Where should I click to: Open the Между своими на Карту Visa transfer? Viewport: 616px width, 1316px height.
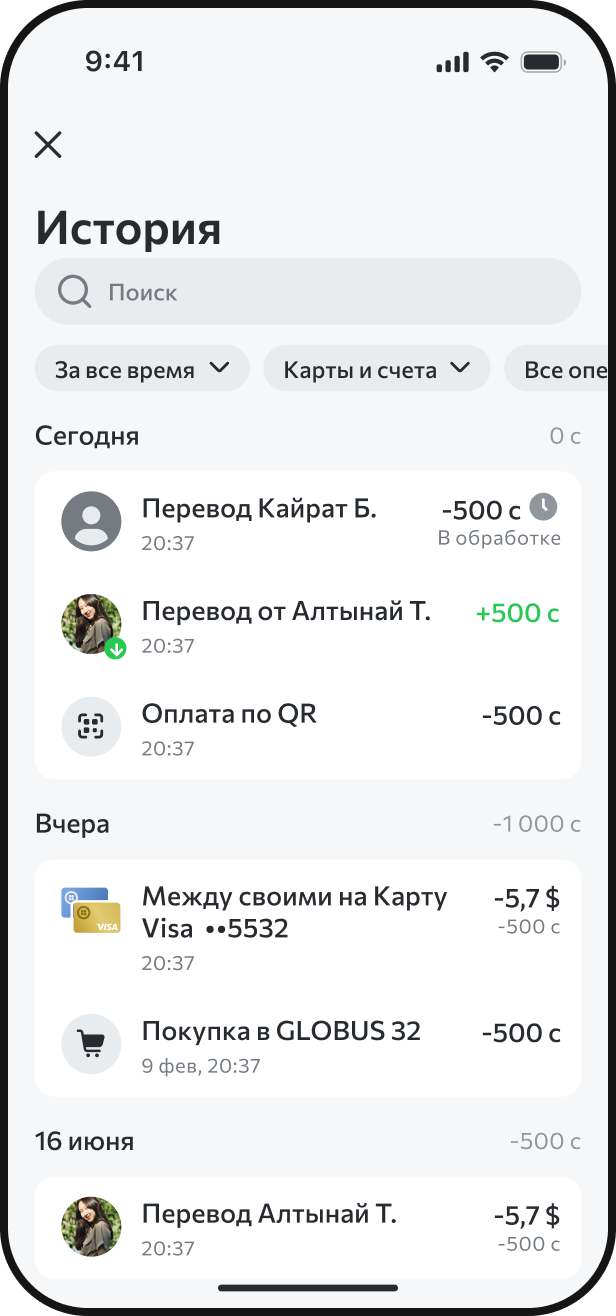click(308, 927)
